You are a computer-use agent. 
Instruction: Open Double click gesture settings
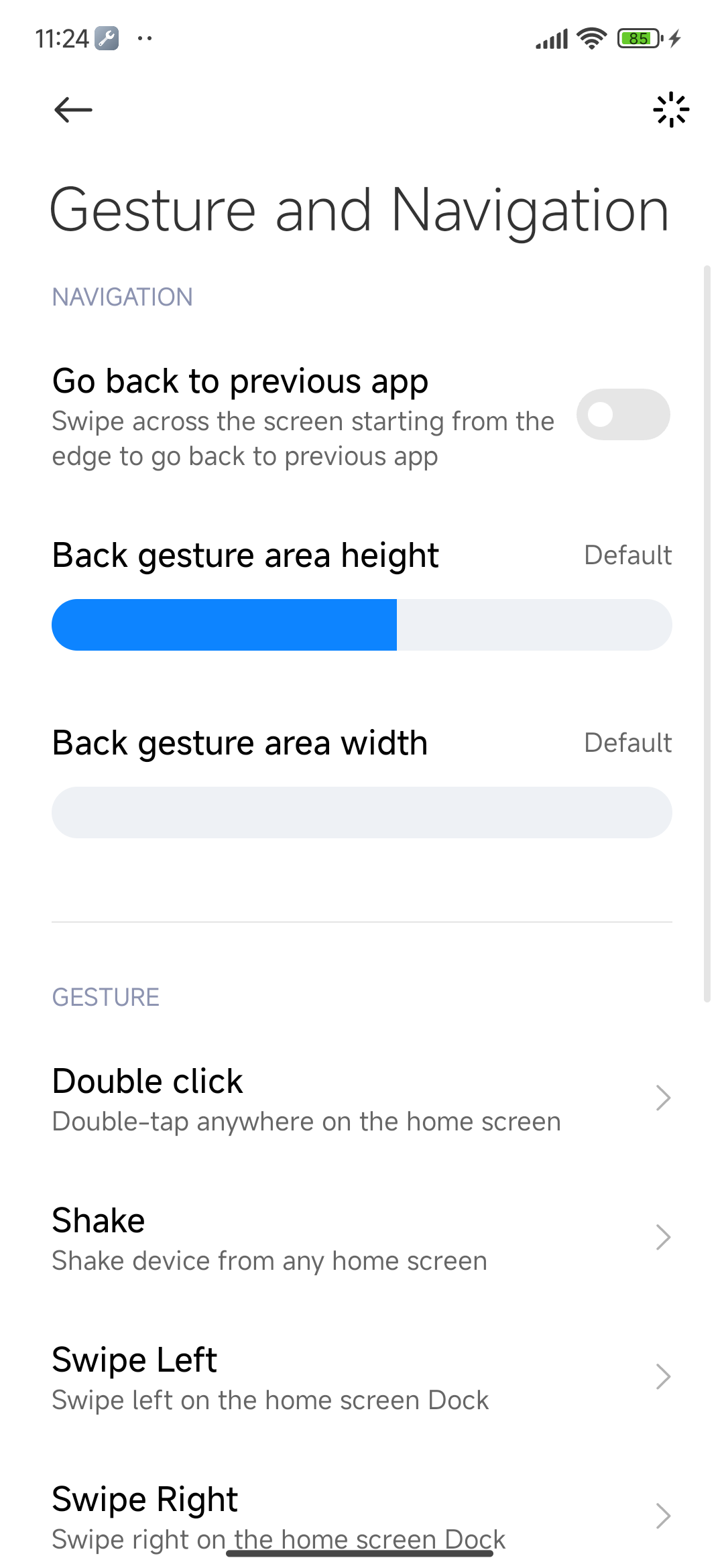point(362,1099)
